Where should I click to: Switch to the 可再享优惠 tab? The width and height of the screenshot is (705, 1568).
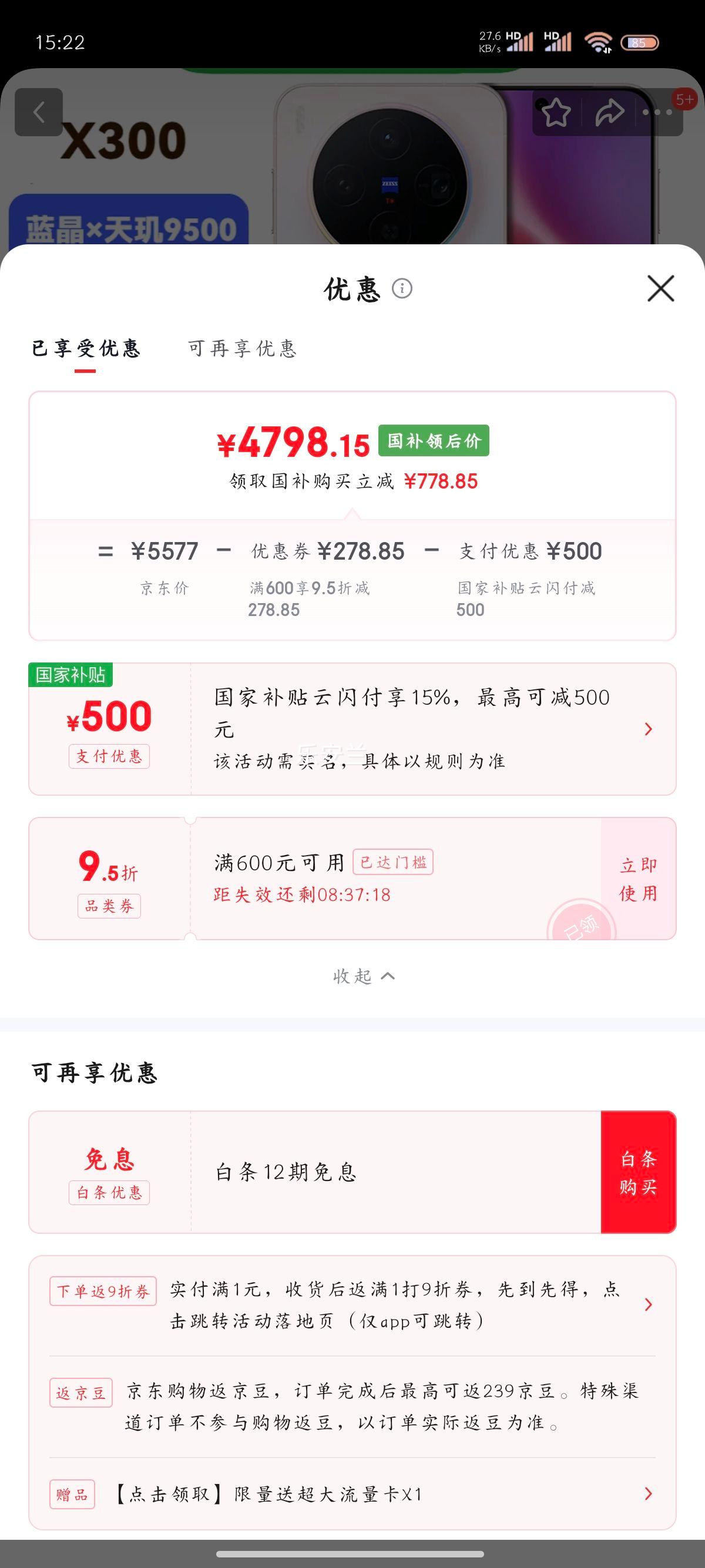click(243, 348)
